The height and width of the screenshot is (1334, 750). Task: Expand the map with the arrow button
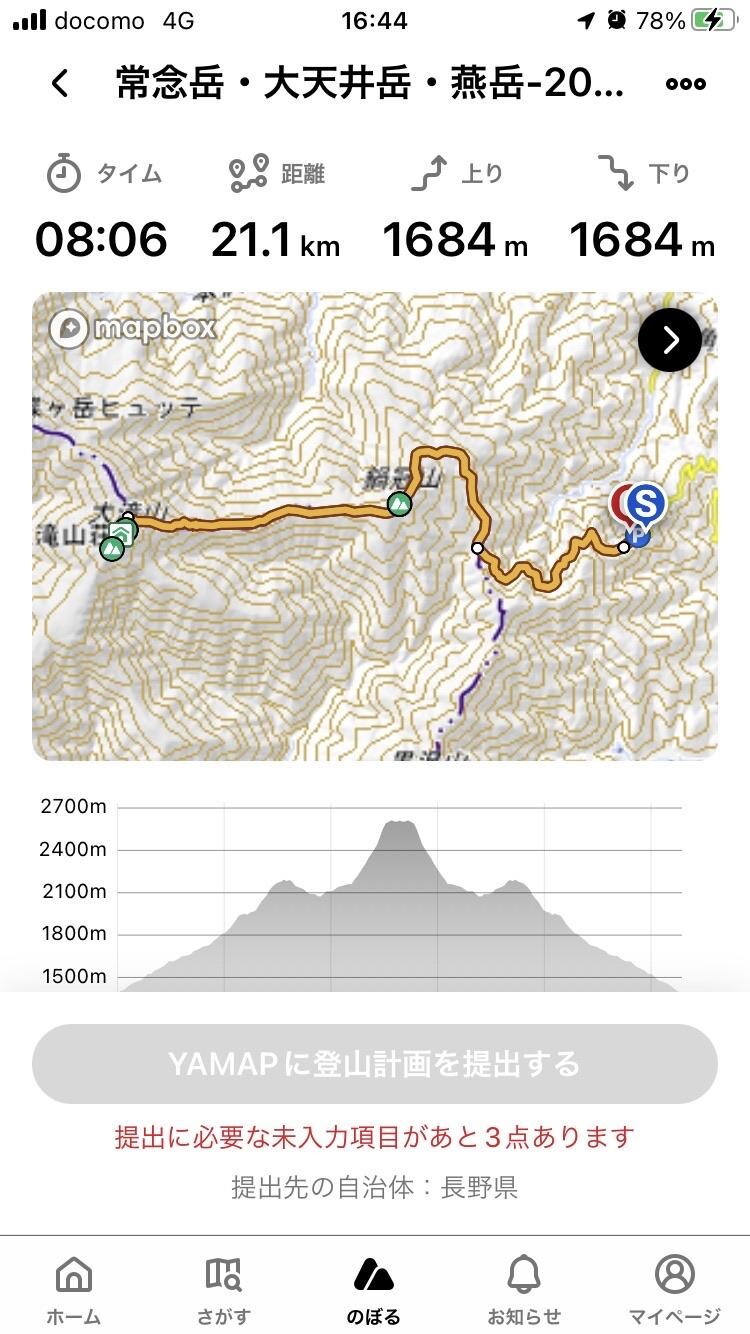coord(670,341)
